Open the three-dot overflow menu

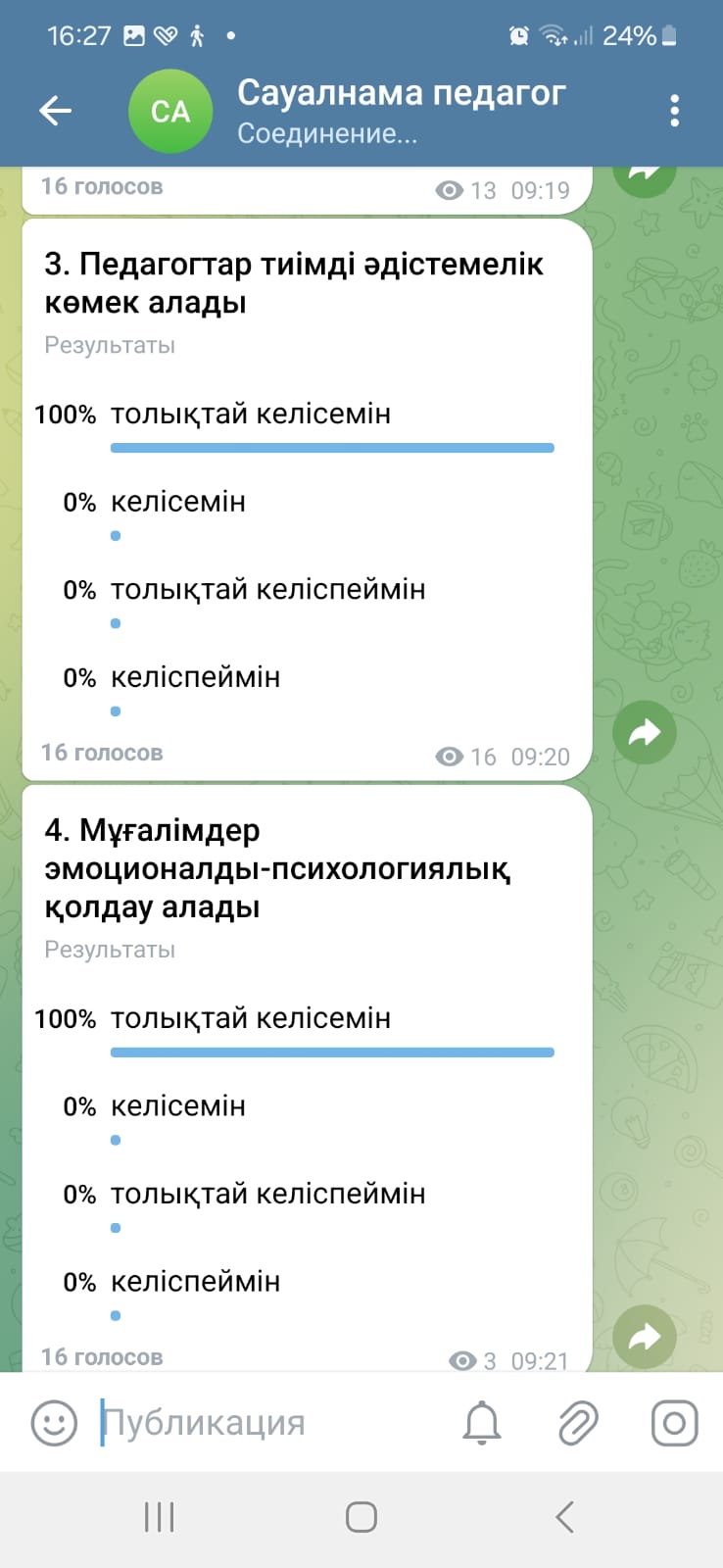[674, 111]
